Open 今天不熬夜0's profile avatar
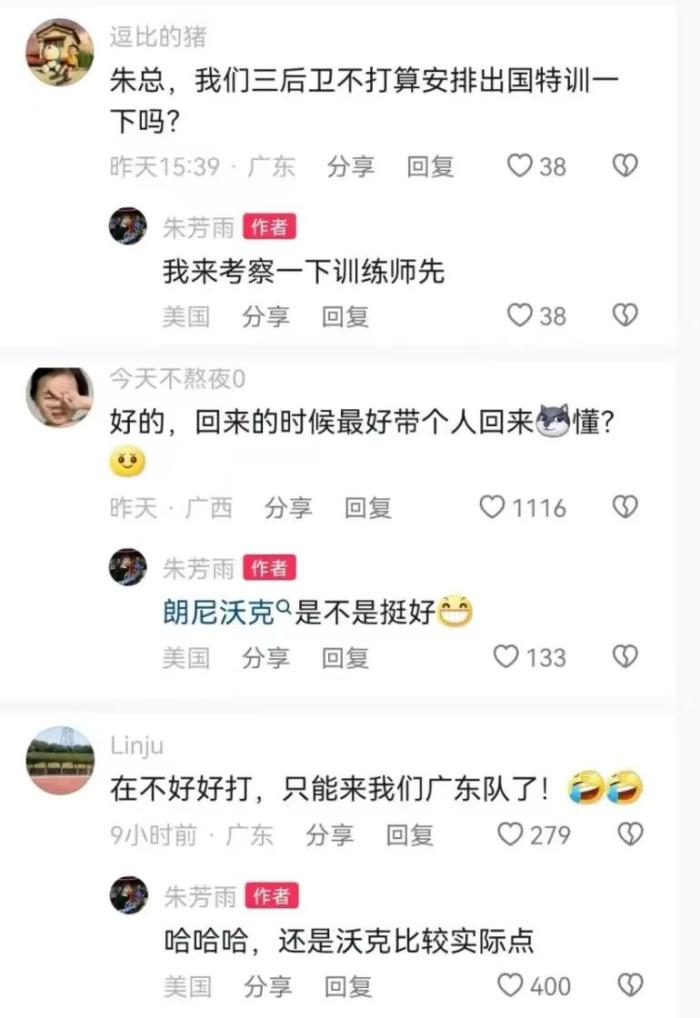This screenshot has height=1018, width=700. pyautogui.click(x=59, y=396)
